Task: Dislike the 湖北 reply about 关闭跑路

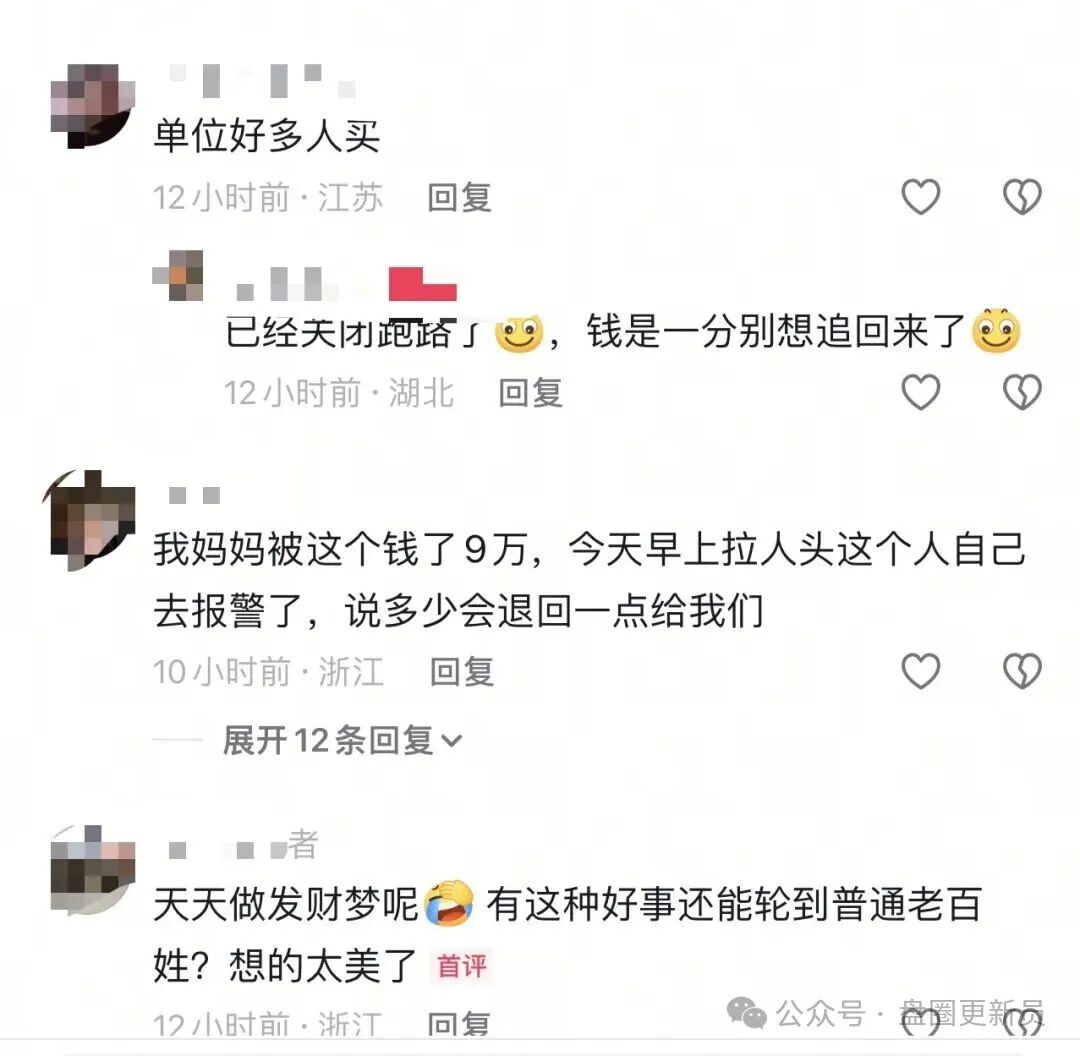Action: point(1022,392)
